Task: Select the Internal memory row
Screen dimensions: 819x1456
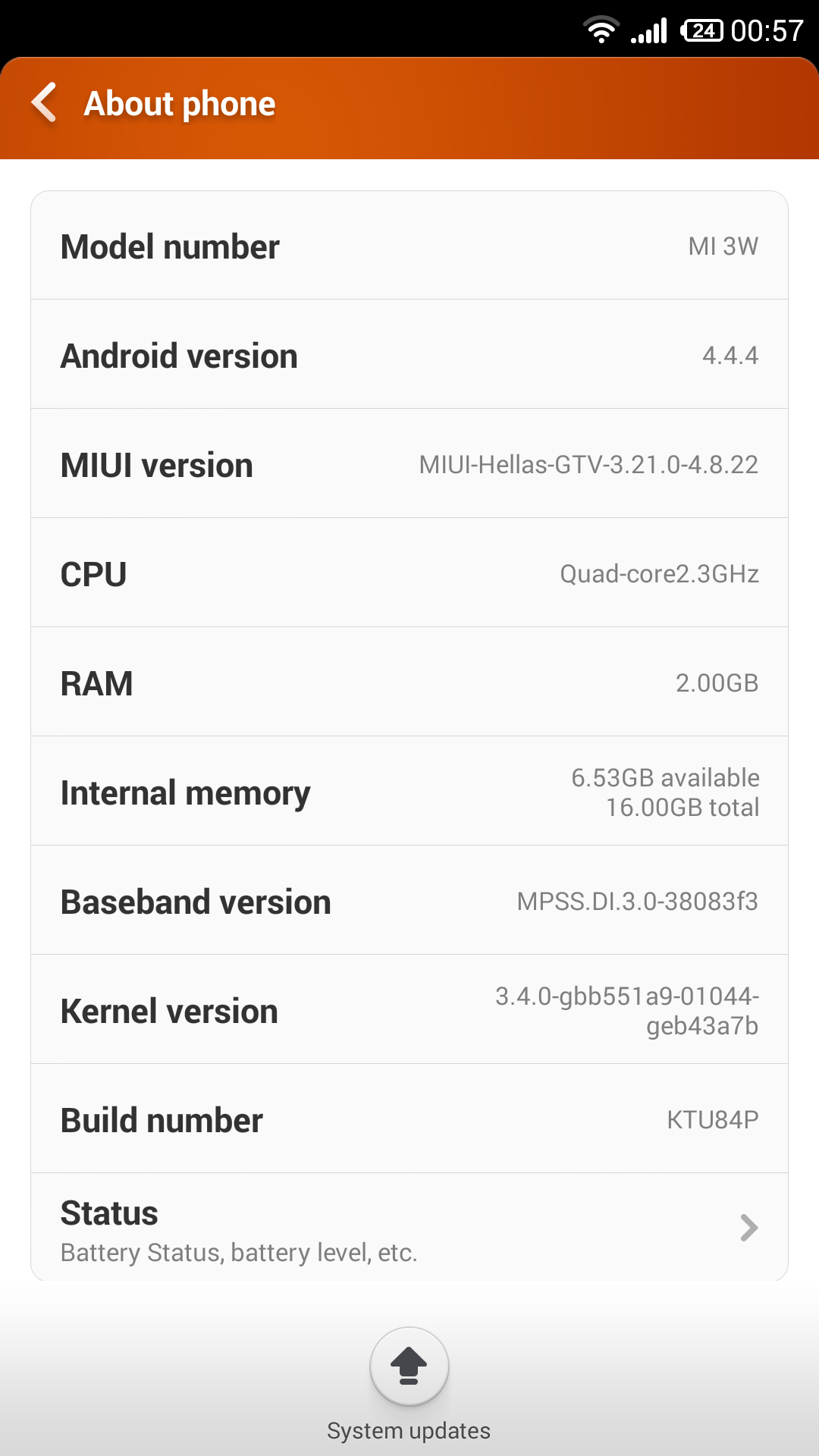Action: coord(409,791)
